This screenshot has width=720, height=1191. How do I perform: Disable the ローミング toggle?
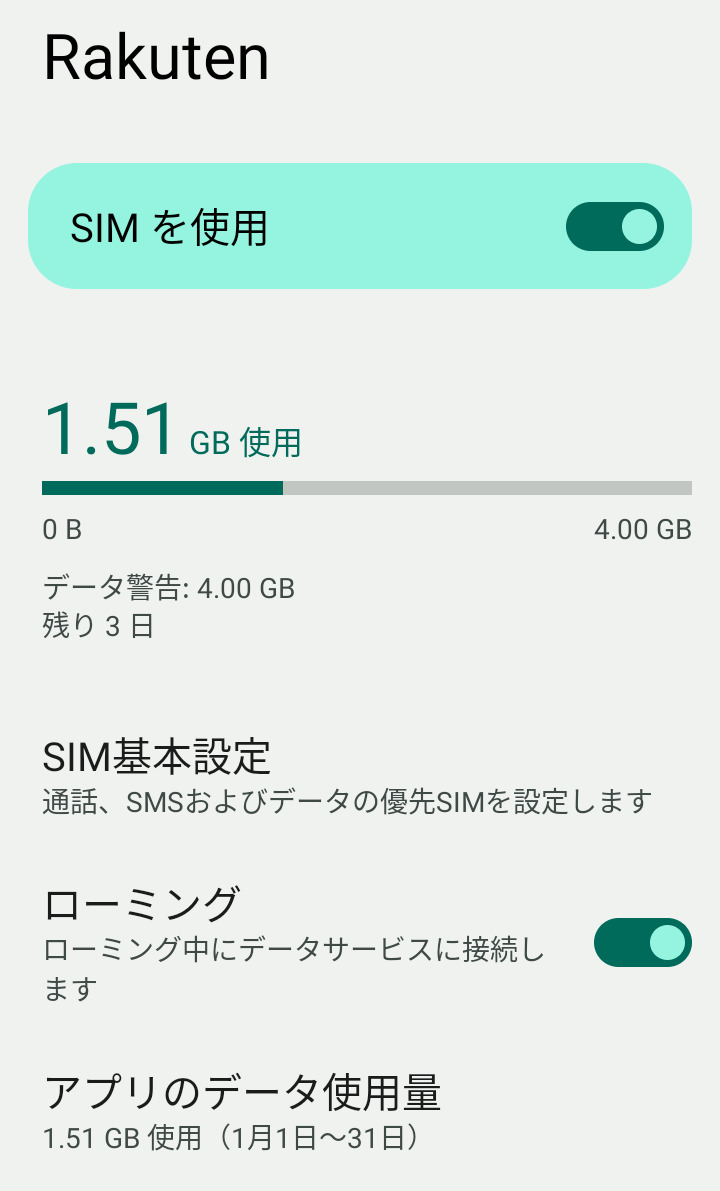coord(642,942)
